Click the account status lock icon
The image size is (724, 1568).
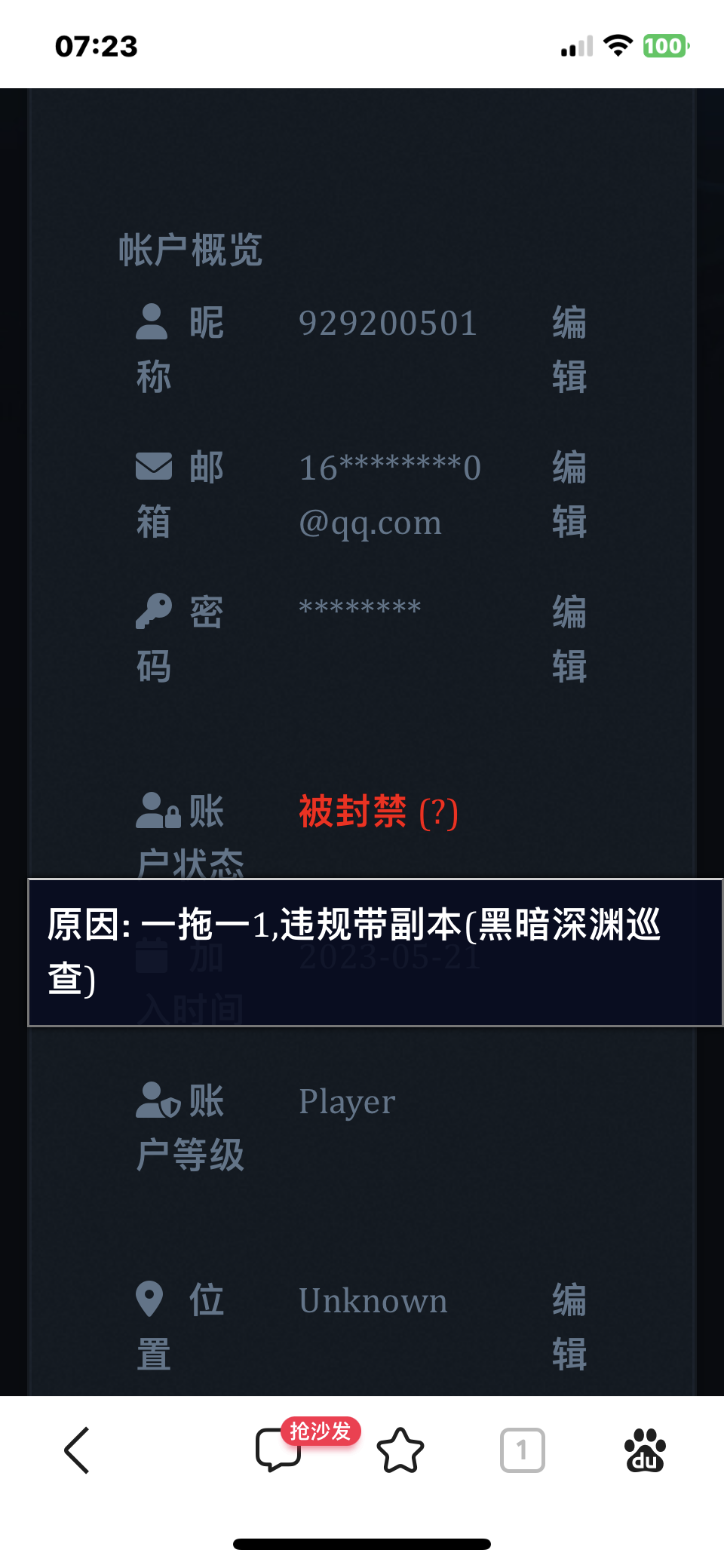[x=157, y=812]
